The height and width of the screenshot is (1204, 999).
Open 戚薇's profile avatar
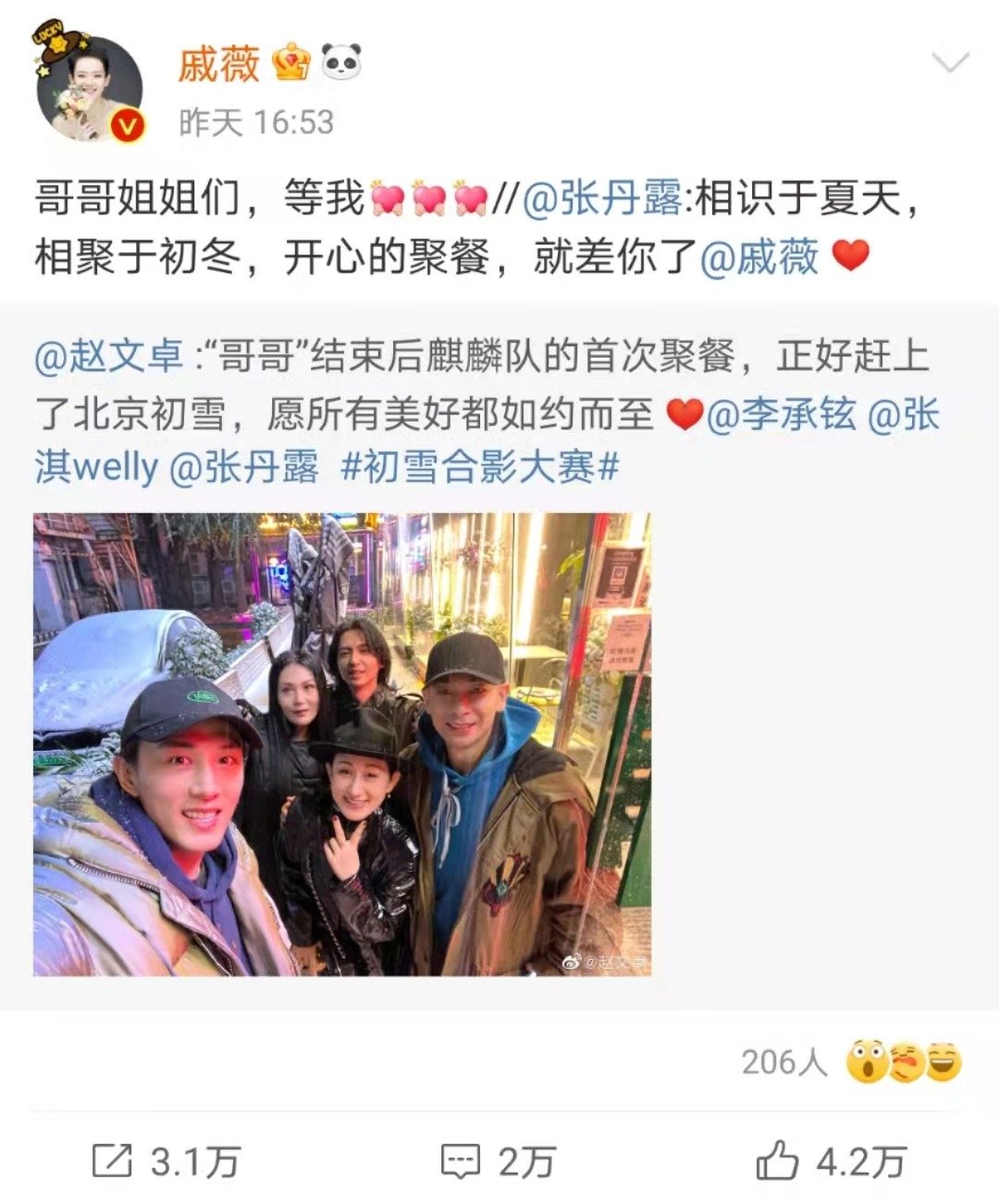pyautogui.click(x=90, y=91)
